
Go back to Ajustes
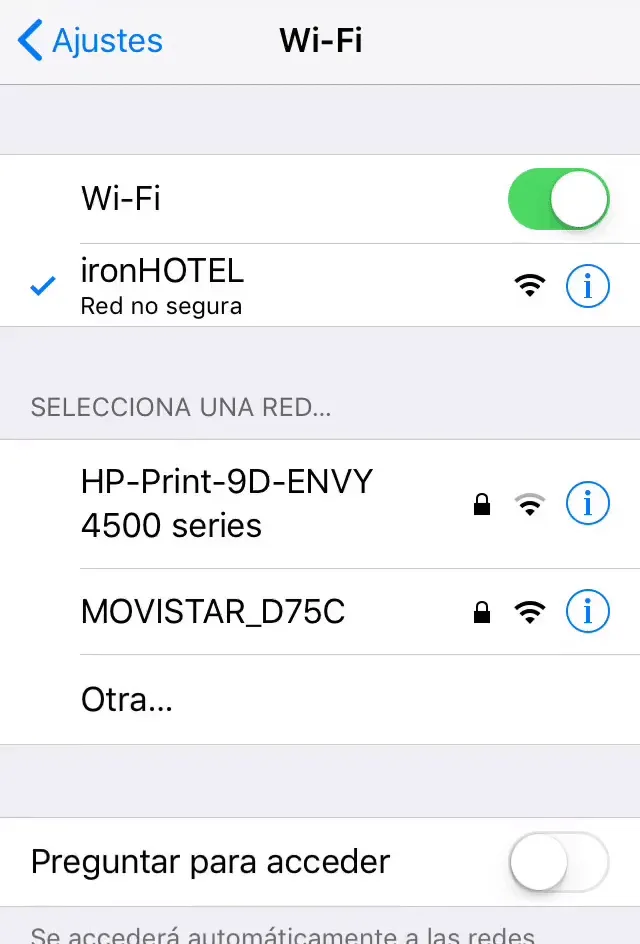[90, 41]
